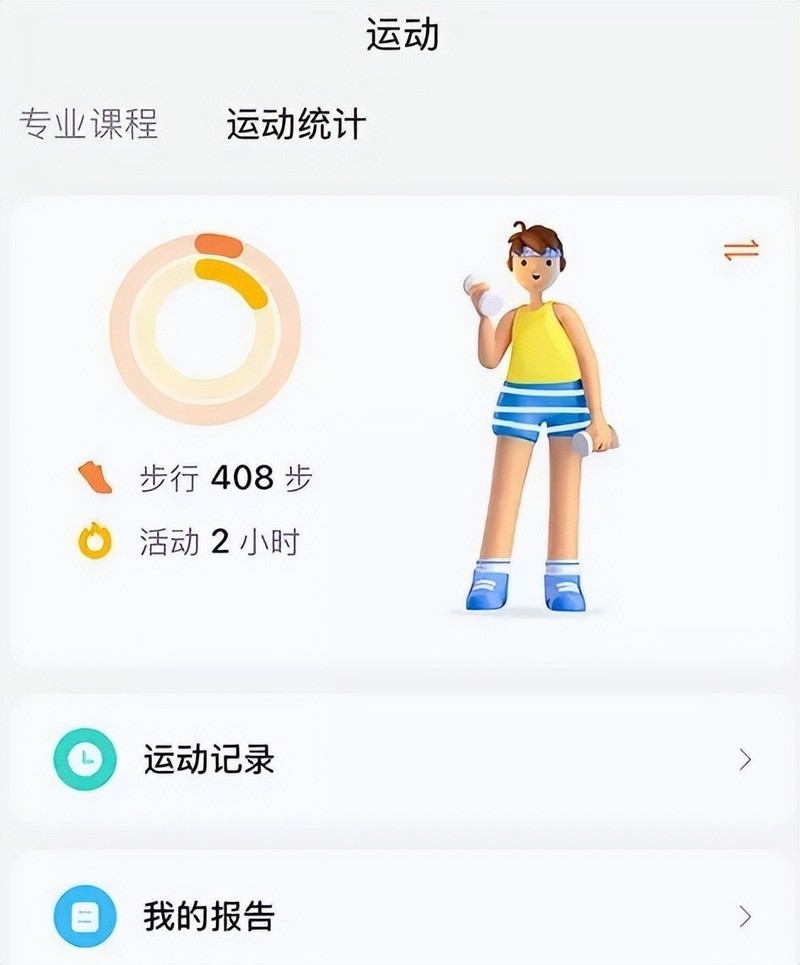Expand the 我的报告 row chevron

coord(745,914)
